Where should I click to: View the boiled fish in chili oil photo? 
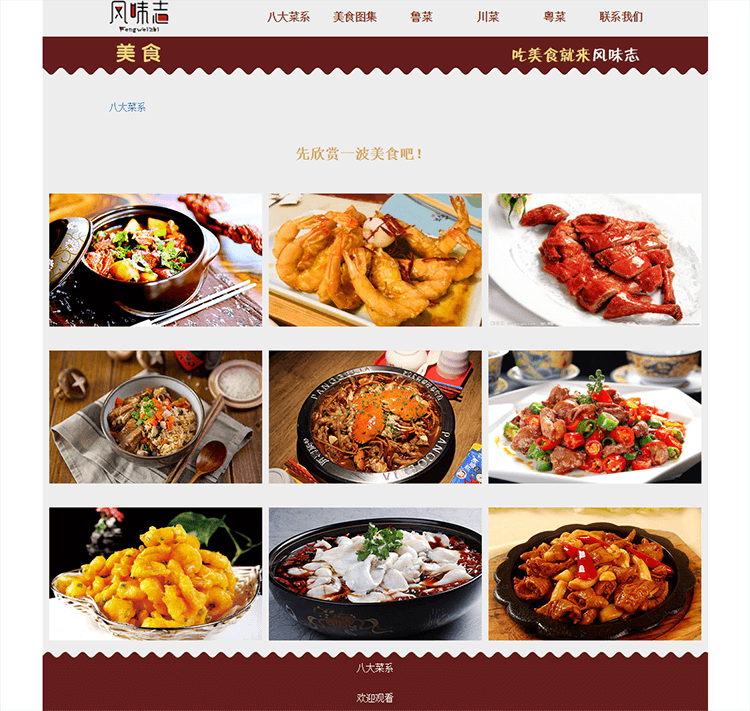(x=375, y=574)
